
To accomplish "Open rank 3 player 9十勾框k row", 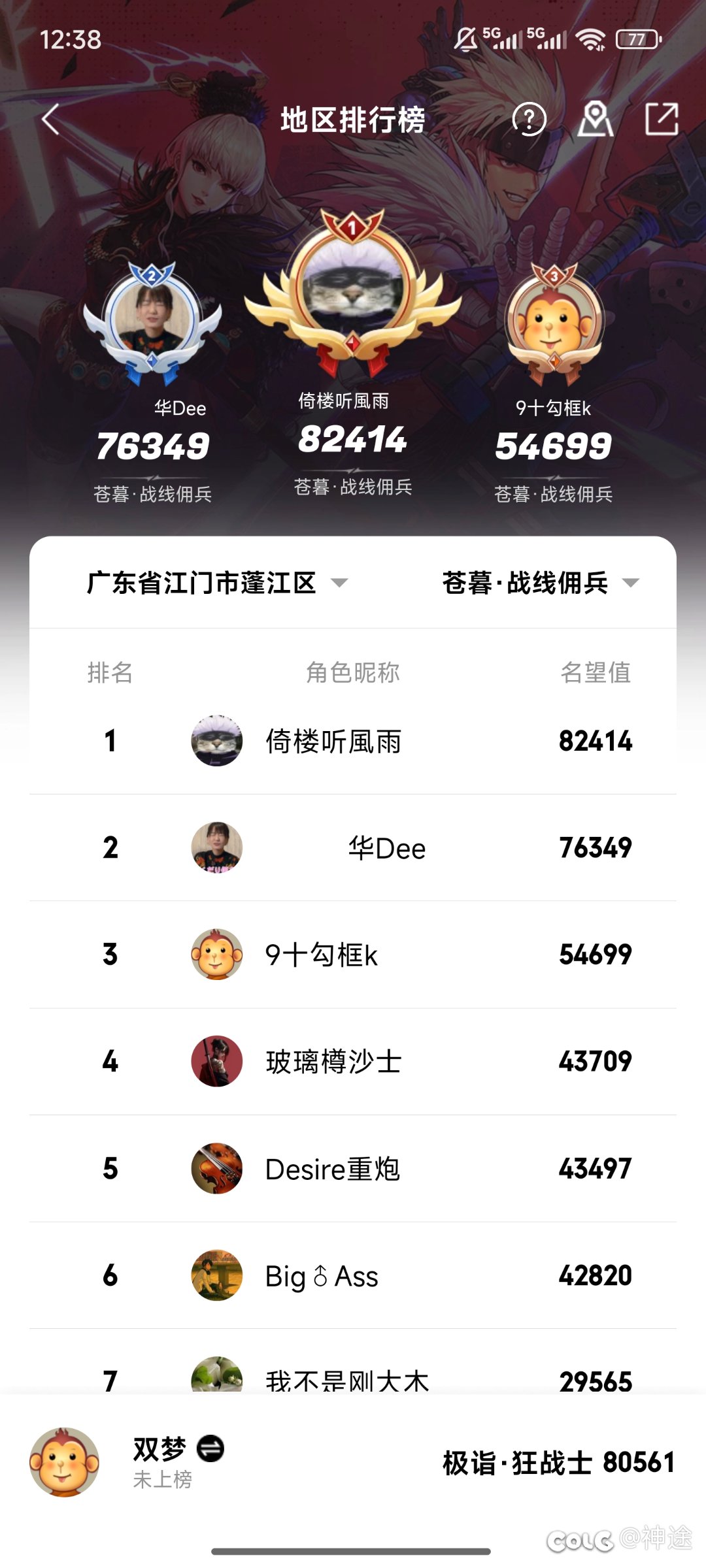I will (353, 955).
